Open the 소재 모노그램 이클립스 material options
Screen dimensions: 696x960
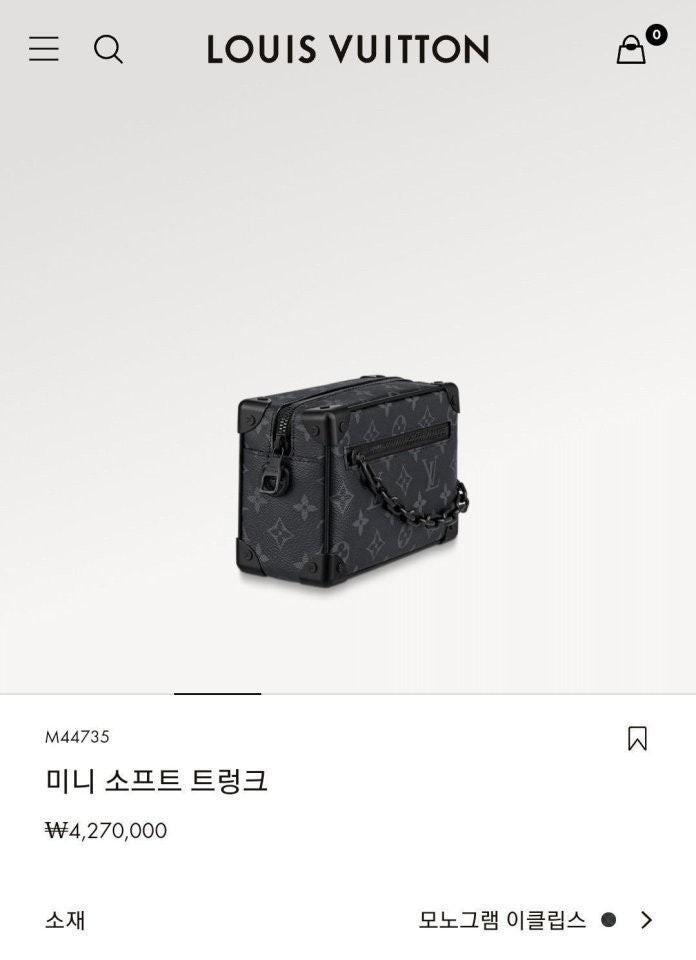646,920
